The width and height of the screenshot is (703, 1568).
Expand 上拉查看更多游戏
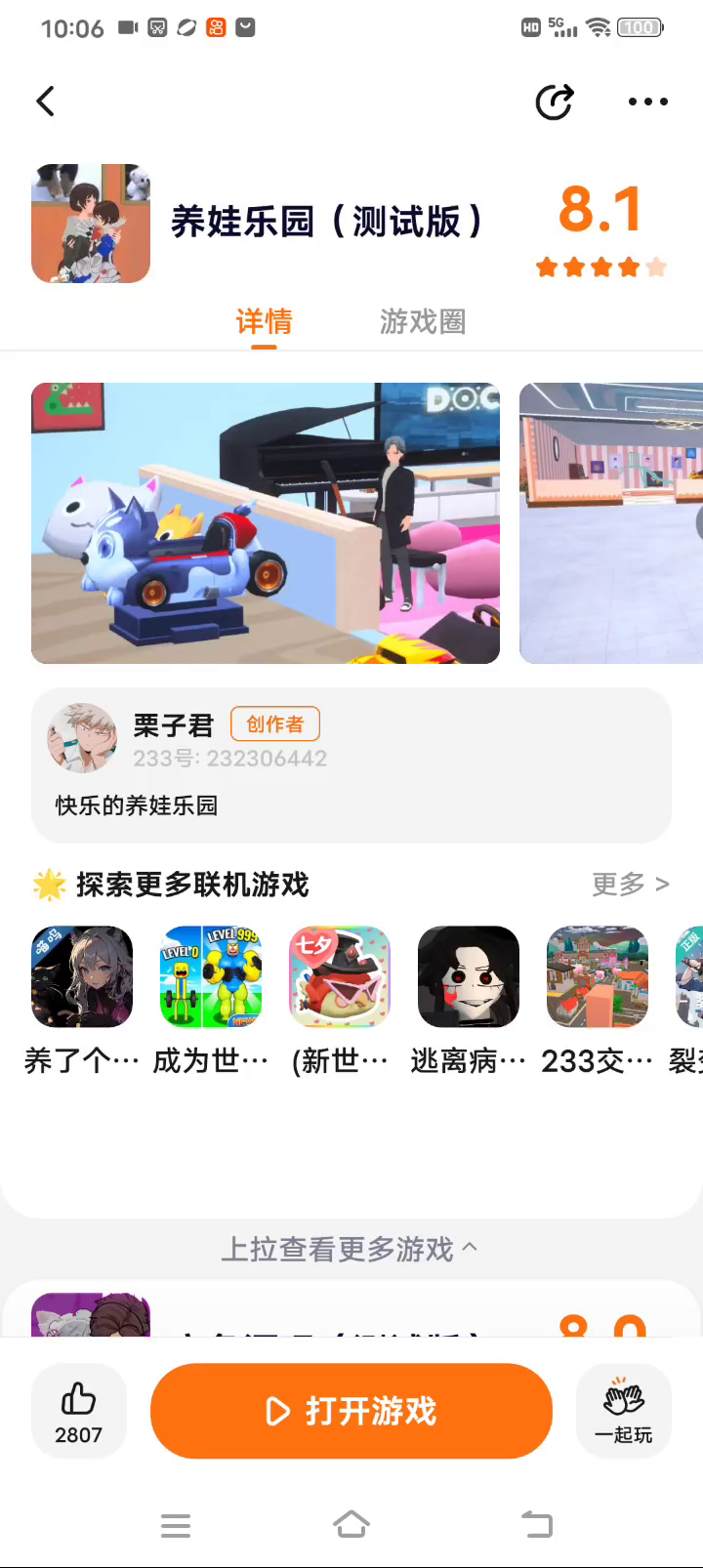tap(350, 1249)
